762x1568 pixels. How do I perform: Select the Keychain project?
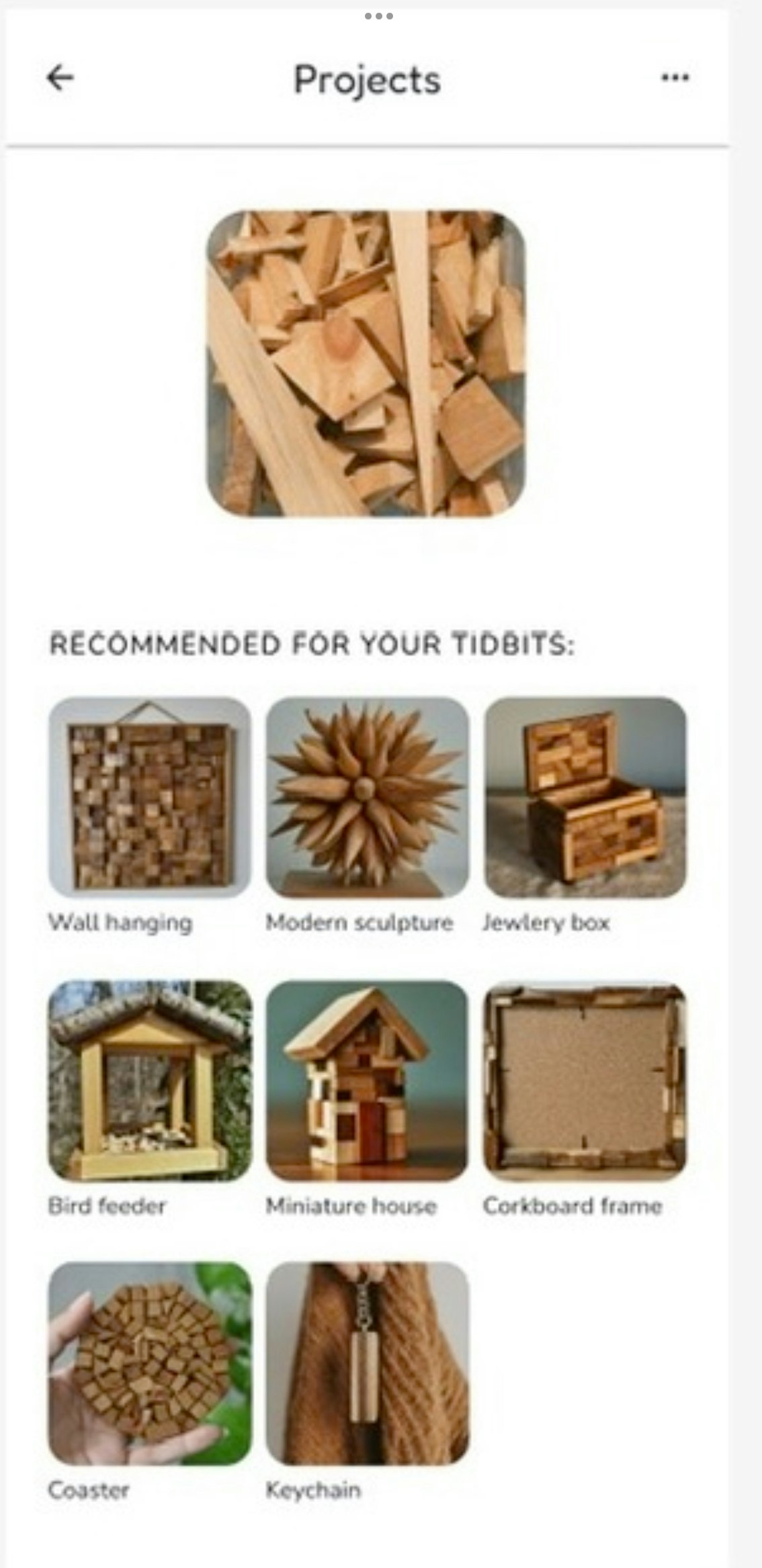pos(367,1363)
